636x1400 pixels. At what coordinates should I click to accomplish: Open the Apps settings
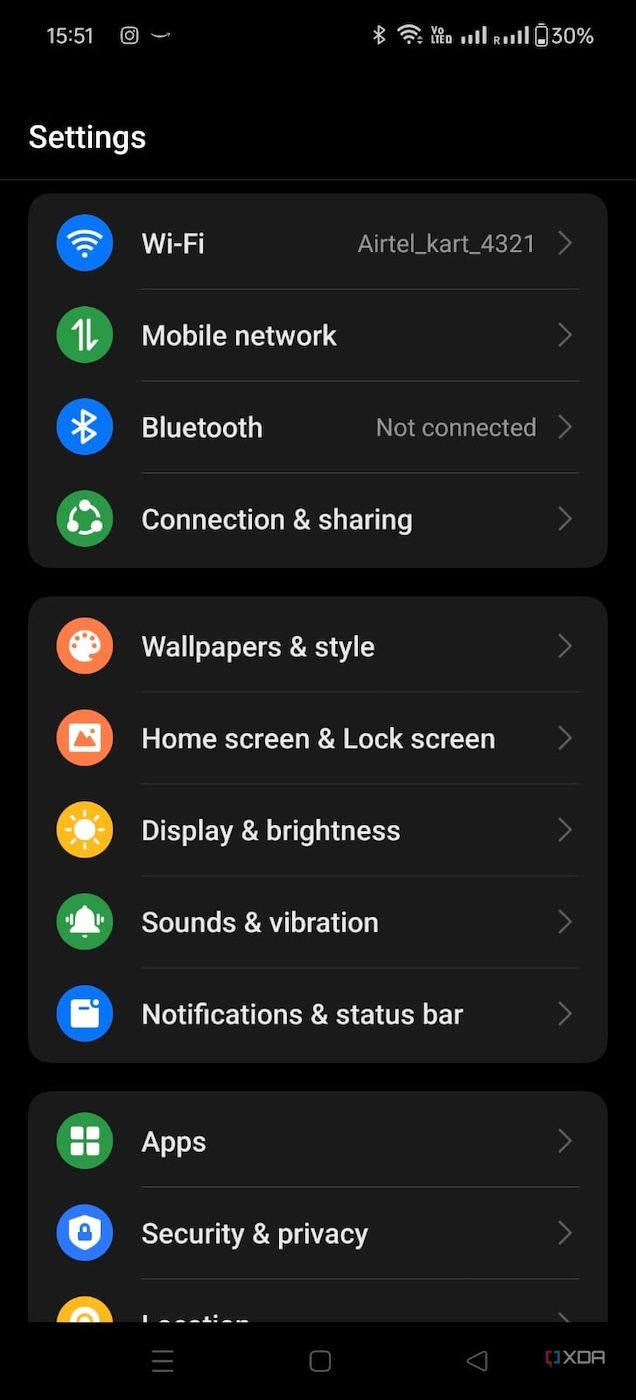(317, 1141)
